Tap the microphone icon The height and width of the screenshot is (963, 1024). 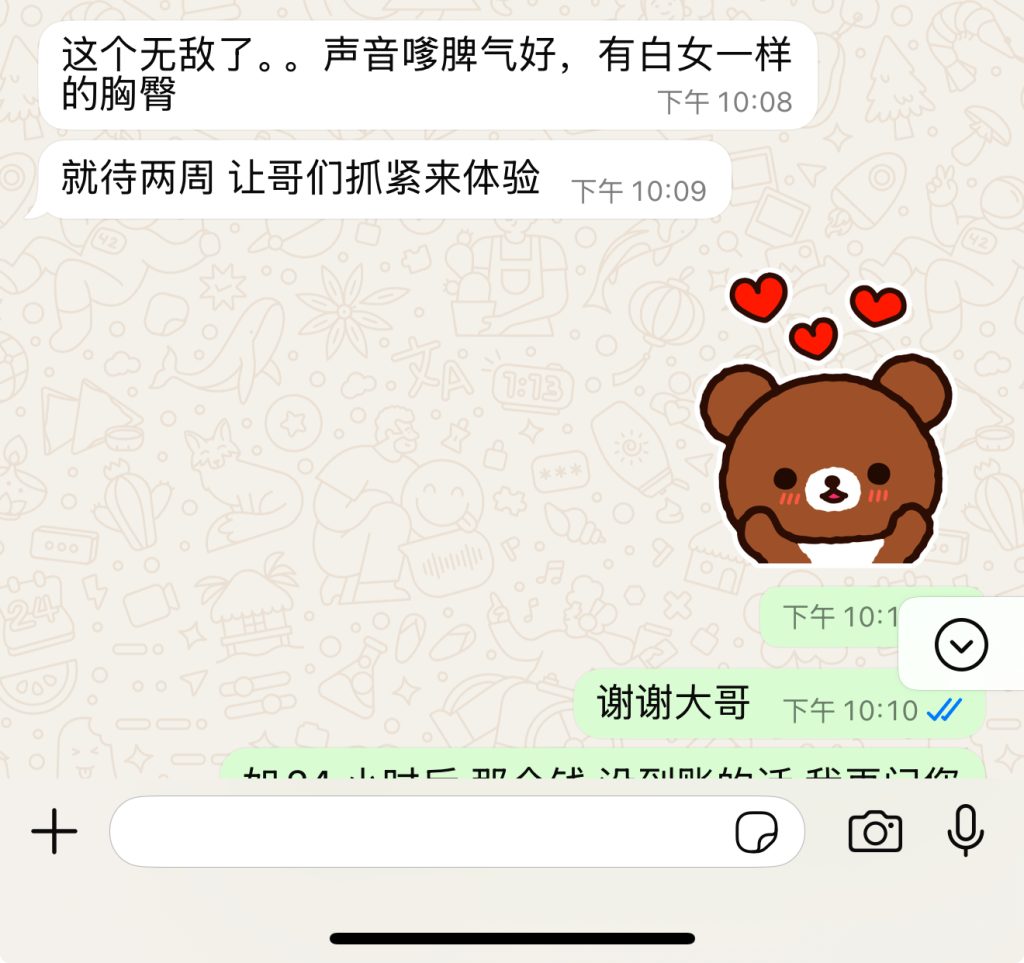pyautogui.click(x=964, y=831)
